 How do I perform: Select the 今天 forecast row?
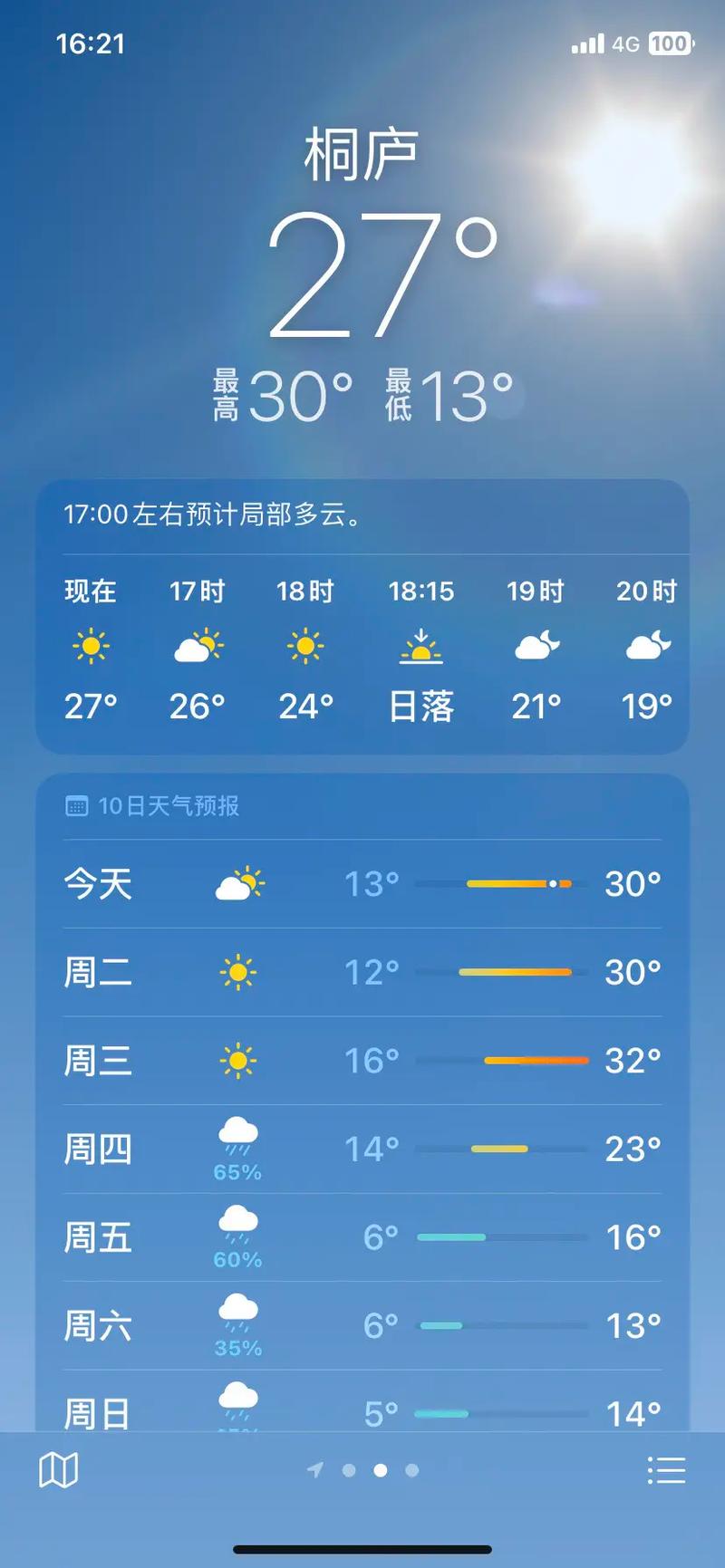[x=362, y=883]
